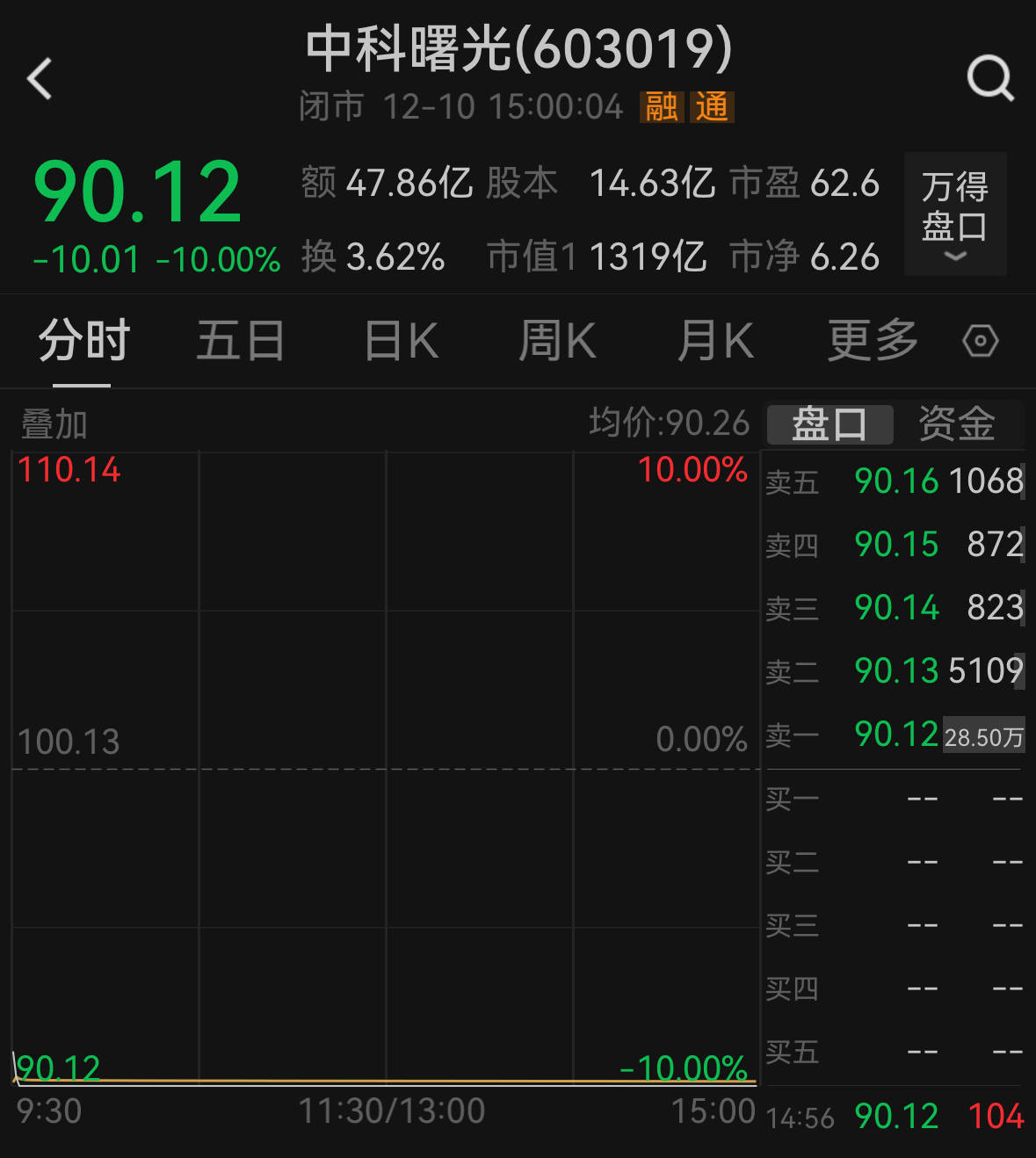Open the stock search magnifier
The height and width of the screenshot is (1158, 1036).
tap(990, 79)
